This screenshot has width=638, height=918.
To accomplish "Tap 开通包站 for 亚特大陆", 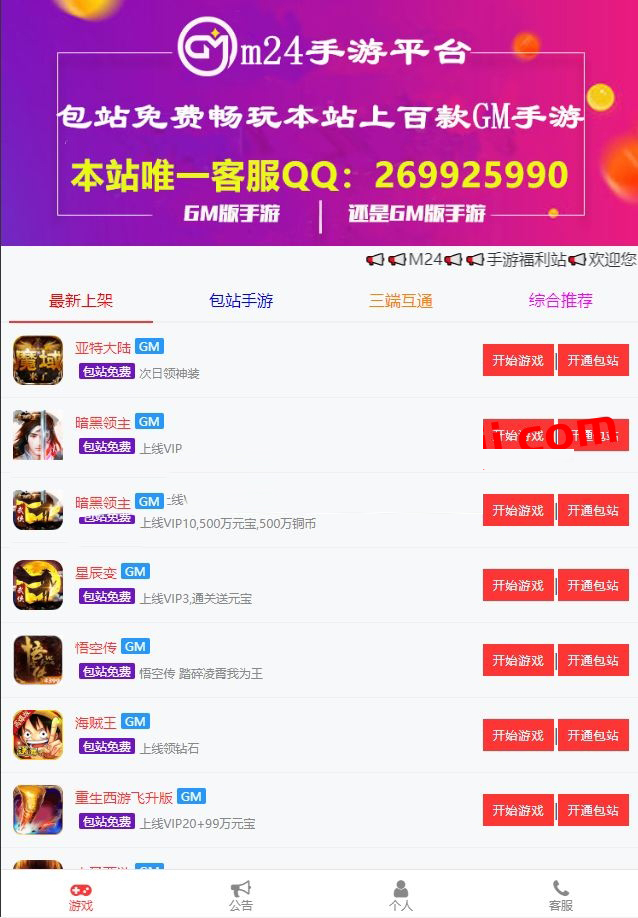I will [x=593, y=360].
